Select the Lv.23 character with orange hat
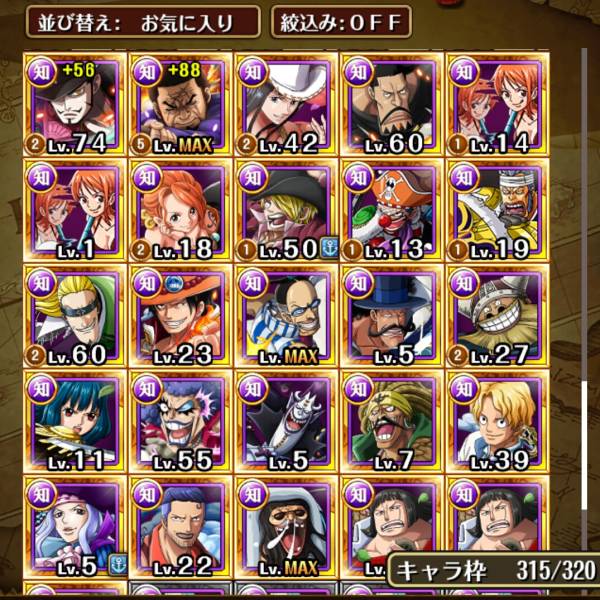Viewport: 600px width, 600px height. pyautogui.click(x=181, y=314)
